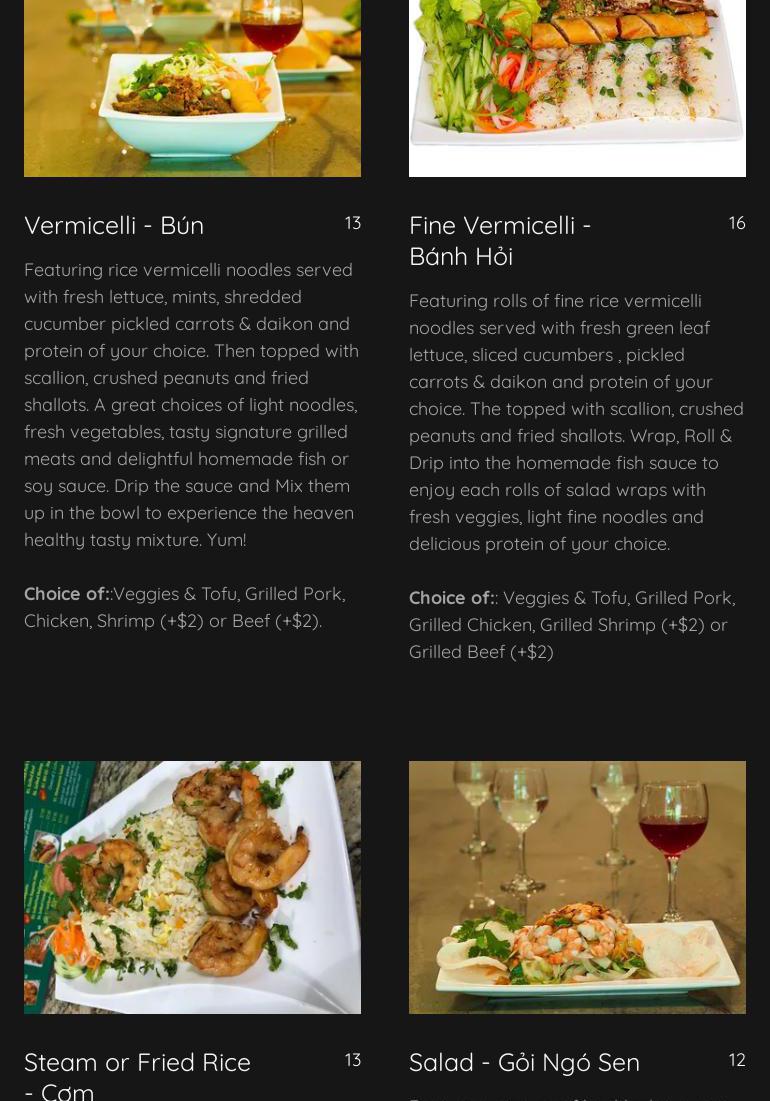The height and width of the screenshot is (1101, 770).
Task: Enlarge the Steam or Fried Rice photo
Action: coord(192,887)
